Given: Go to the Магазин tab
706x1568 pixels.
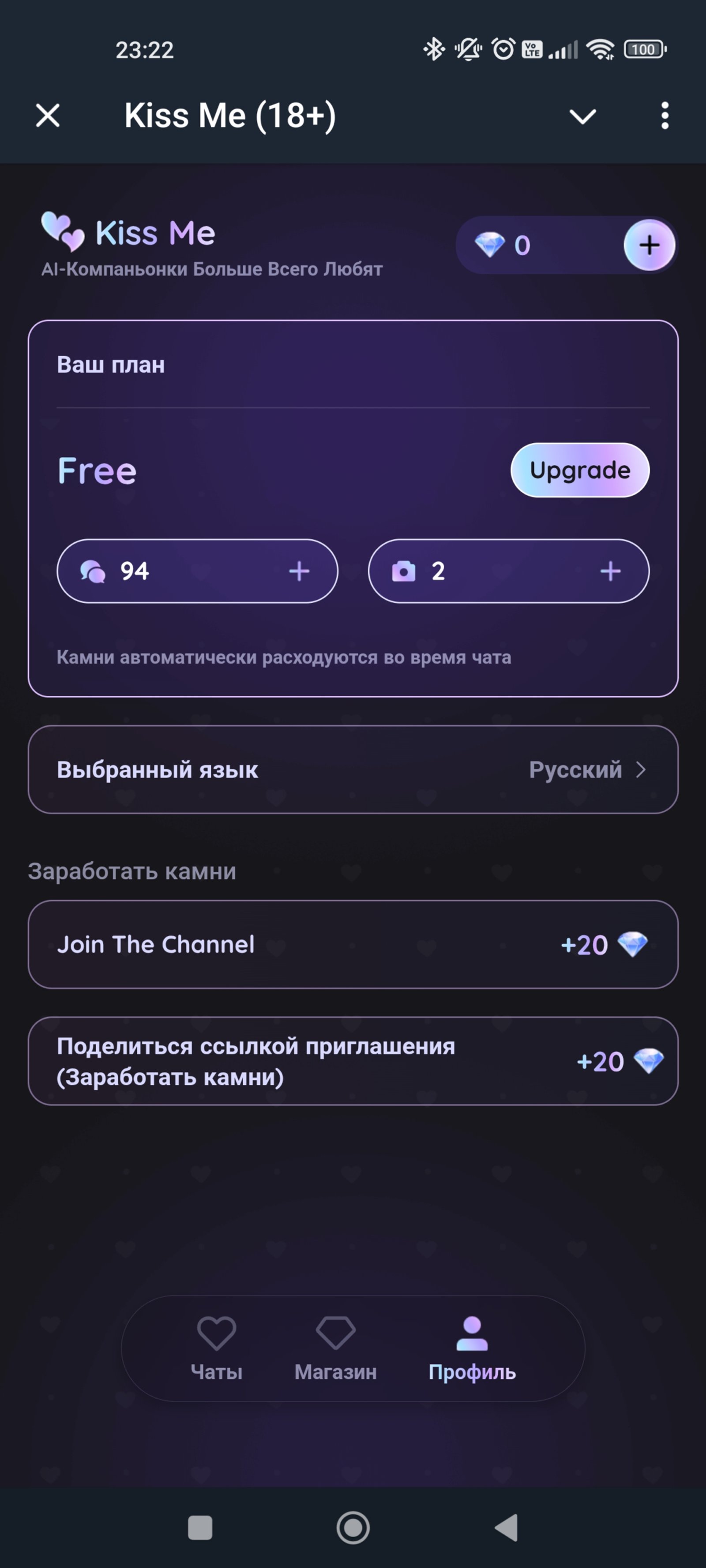Looking at the screenshot, I should tap(336, 1348).
